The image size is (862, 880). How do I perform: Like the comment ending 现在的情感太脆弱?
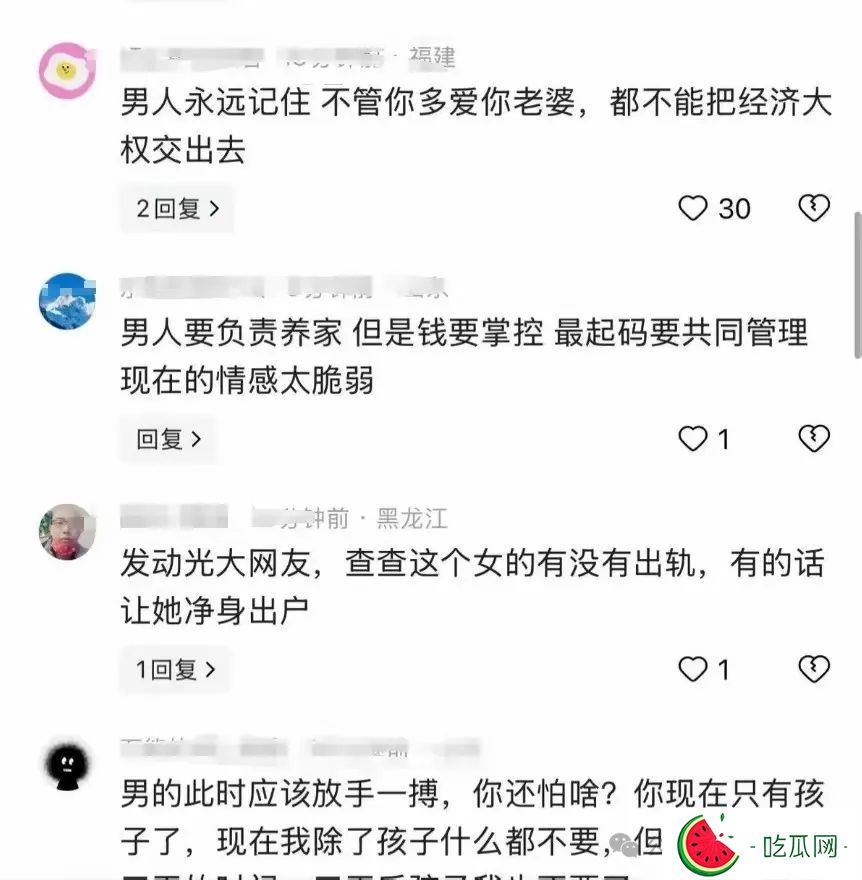pyautogui.click(x=693, y=438)
